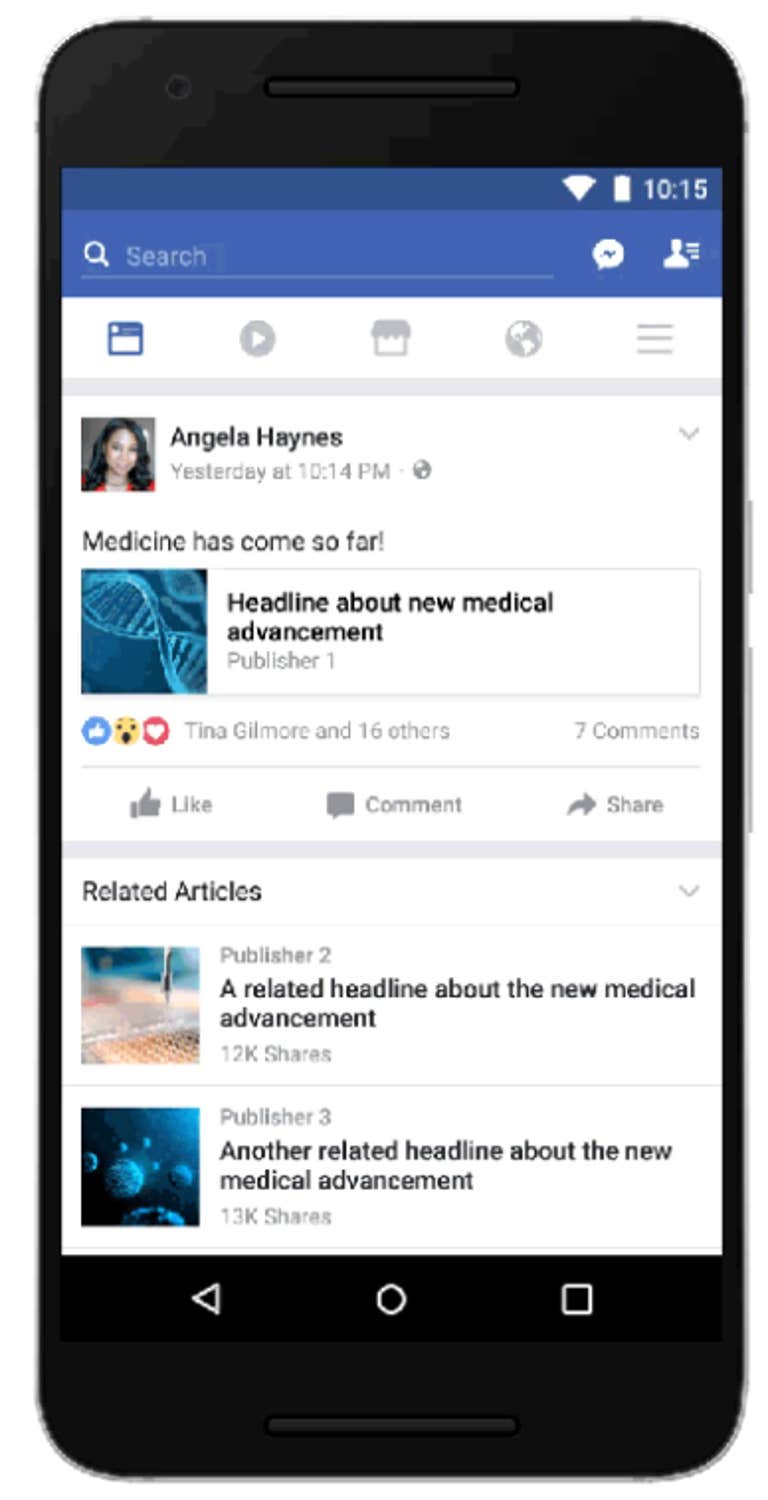This screenshot has width=768, height=1500.
Task: Comment on Angela Haynes' post
Action: point(394,804)
